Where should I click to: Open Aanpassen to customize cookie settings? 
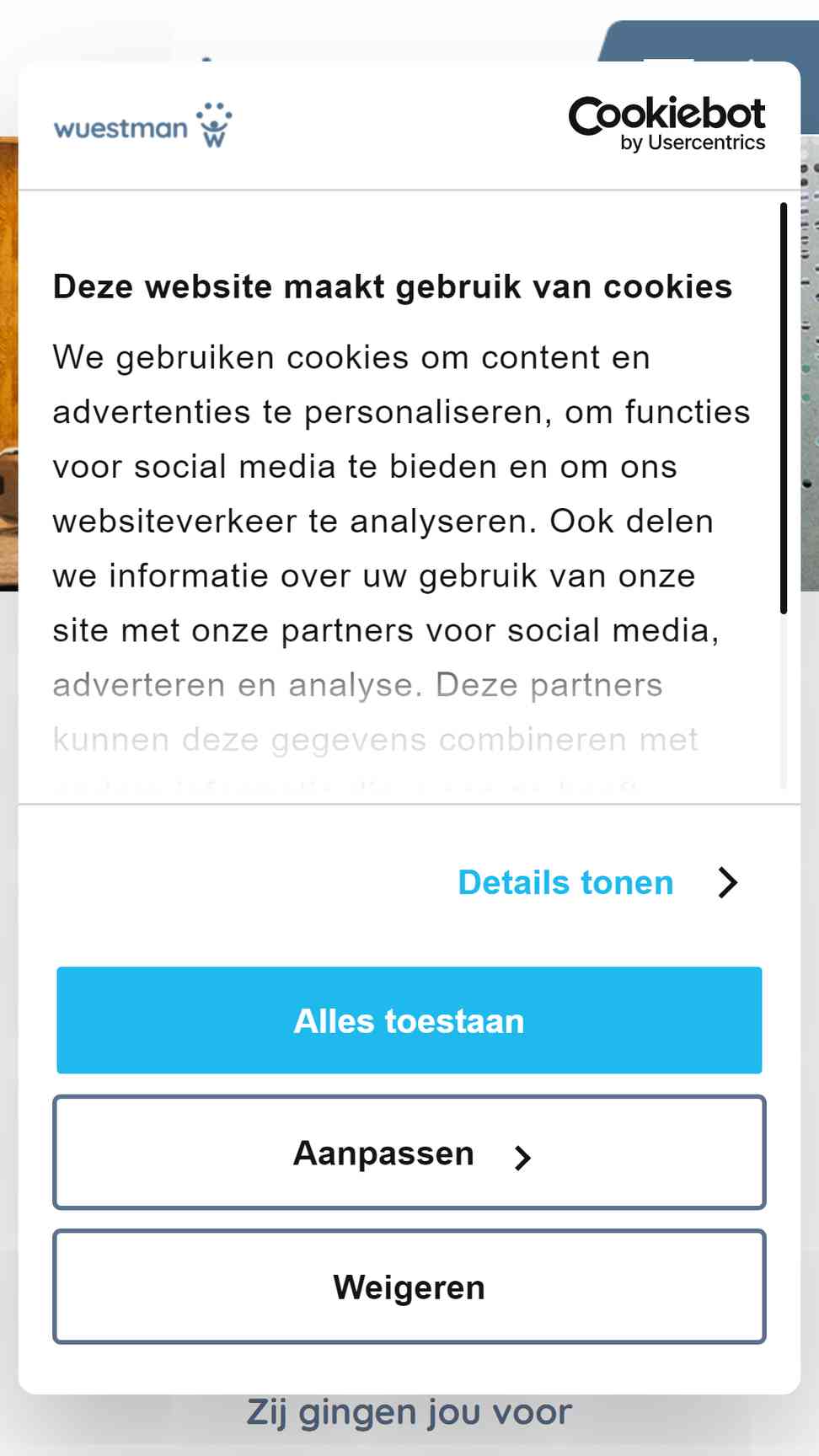(x=409, y=1153)
